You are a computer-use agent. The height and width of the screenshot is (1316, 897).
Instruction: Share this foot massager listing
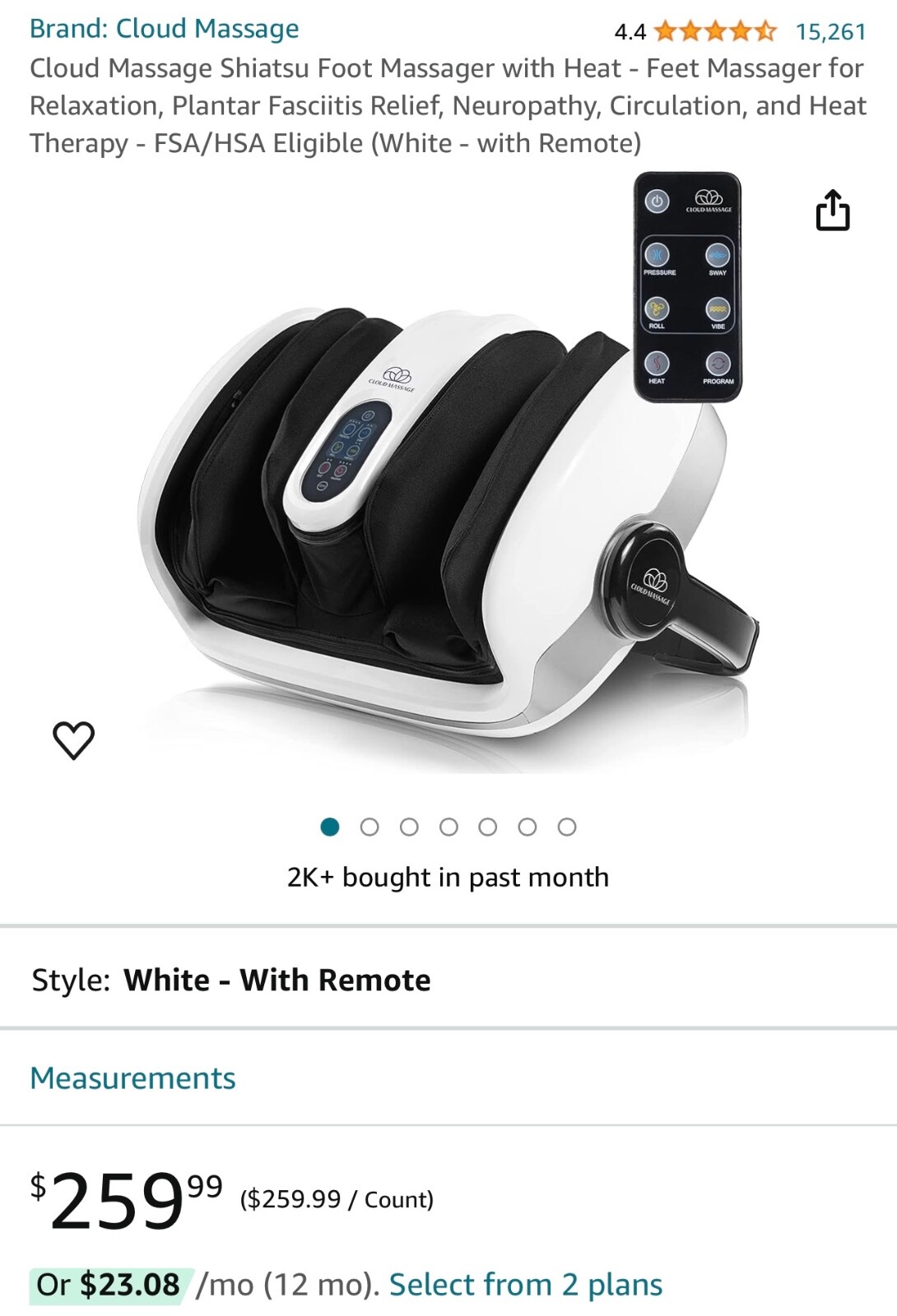coord(832,211)
